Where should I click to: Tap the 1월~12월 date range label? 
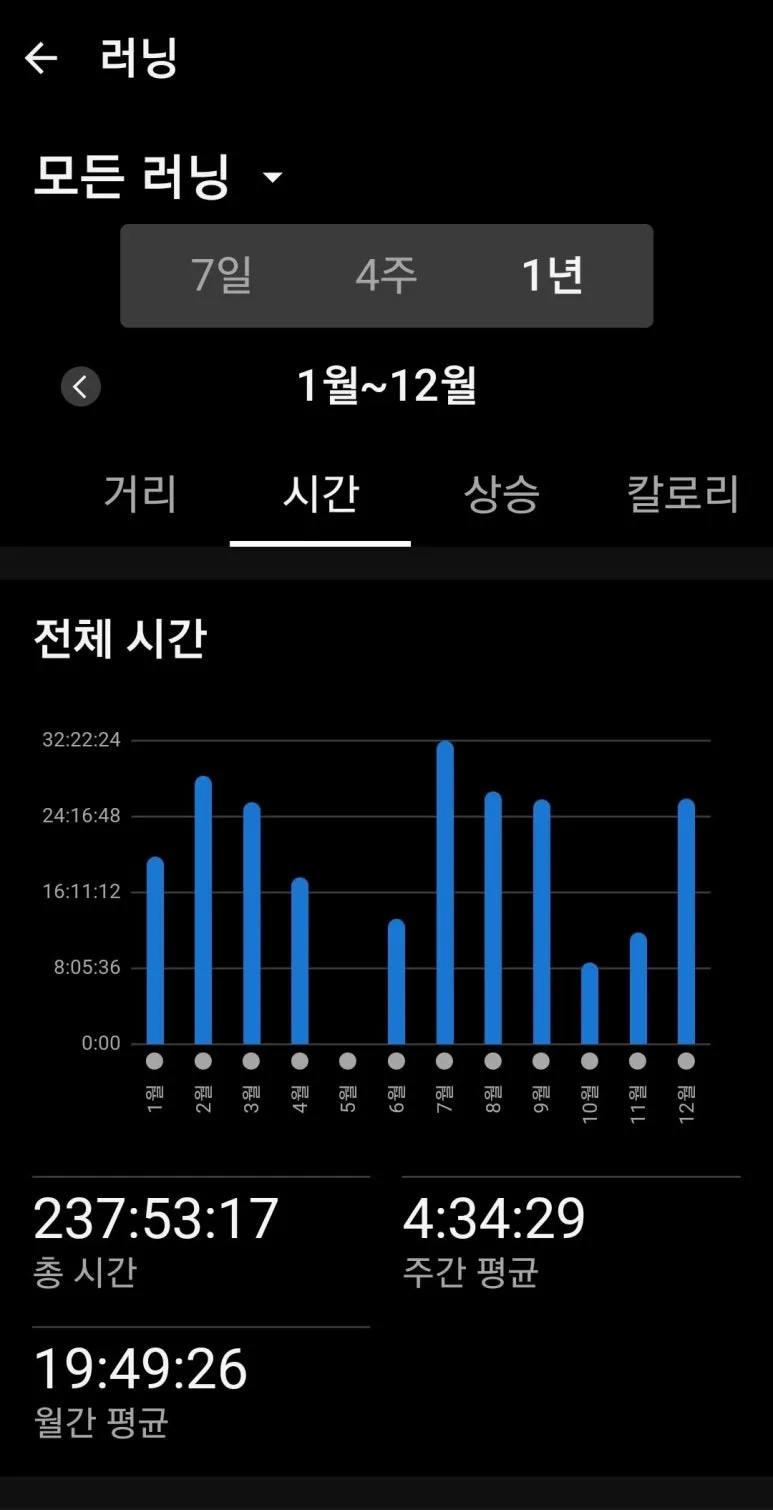click(x=386, y=387)
